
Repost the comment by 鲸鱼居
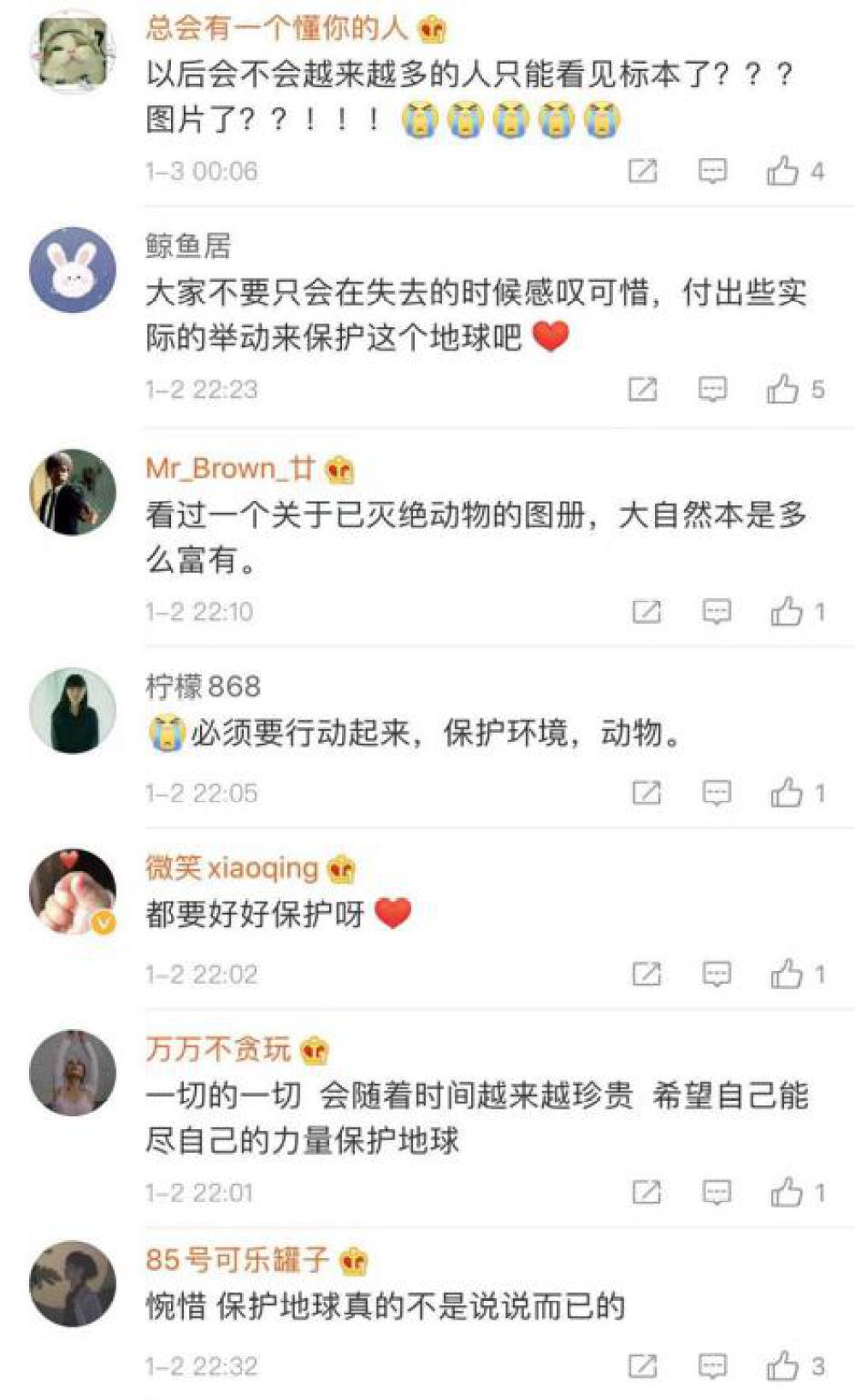(642, 390)
